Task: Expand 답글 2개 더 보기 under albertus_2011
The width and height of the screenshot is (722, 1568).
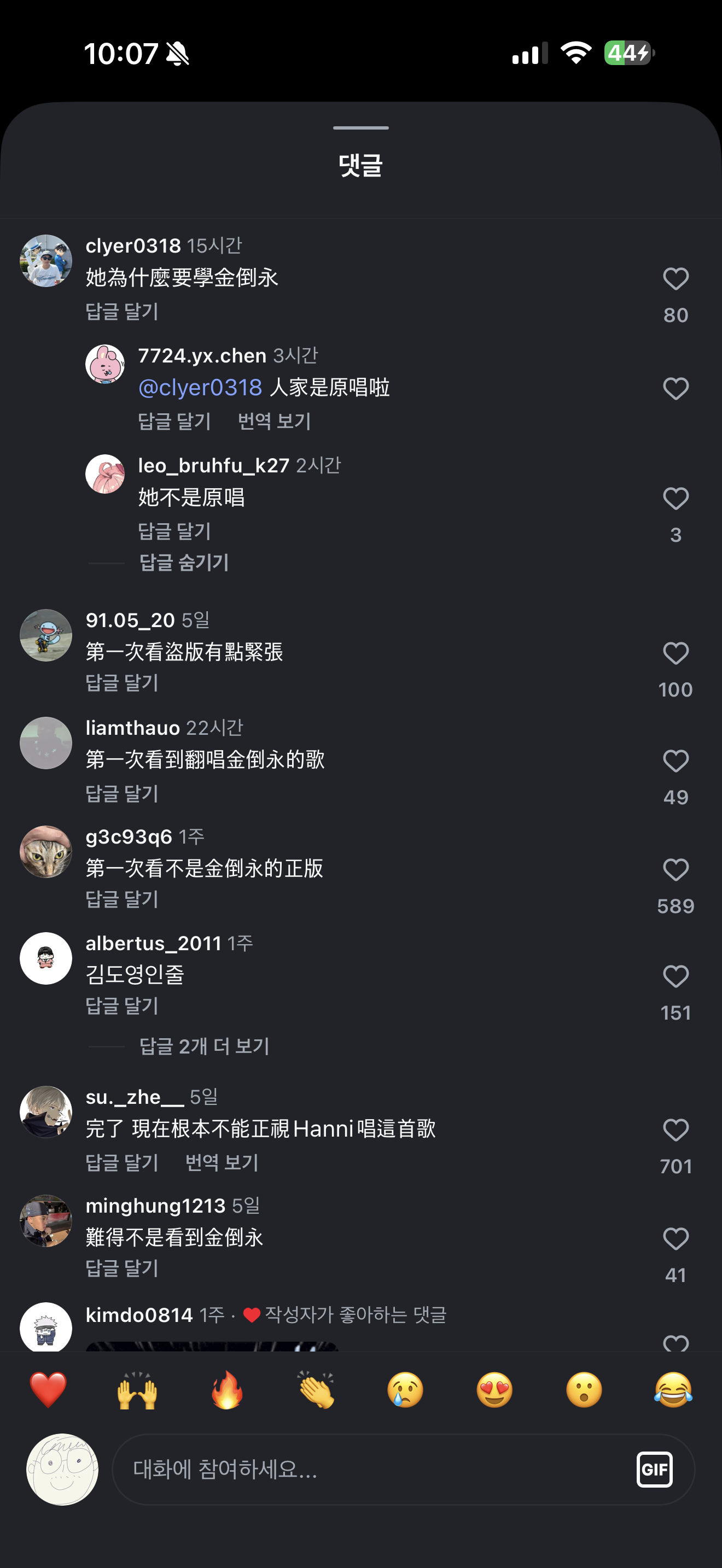Action: (204, 1046)
